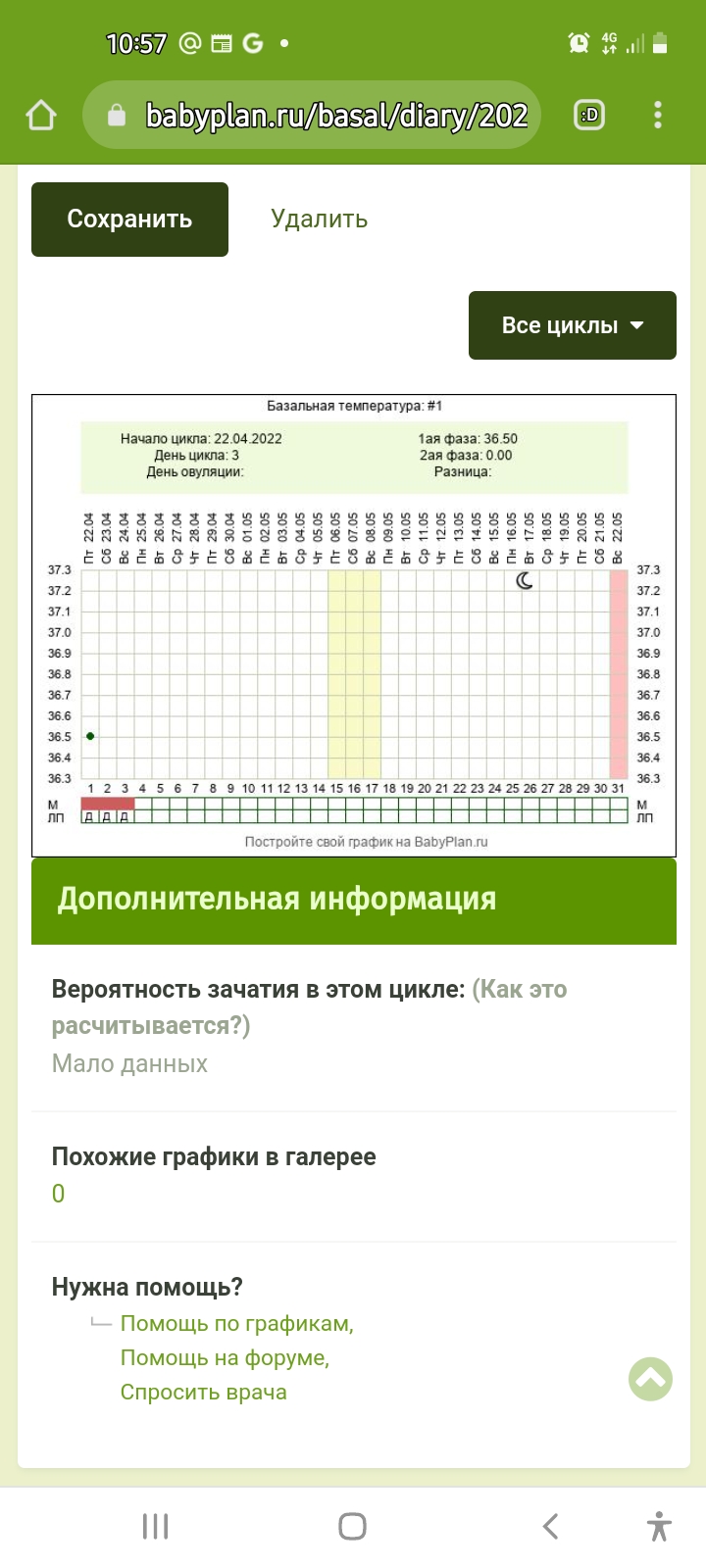
Task: Tap the Сохранить button
Action: pos(129,220)
